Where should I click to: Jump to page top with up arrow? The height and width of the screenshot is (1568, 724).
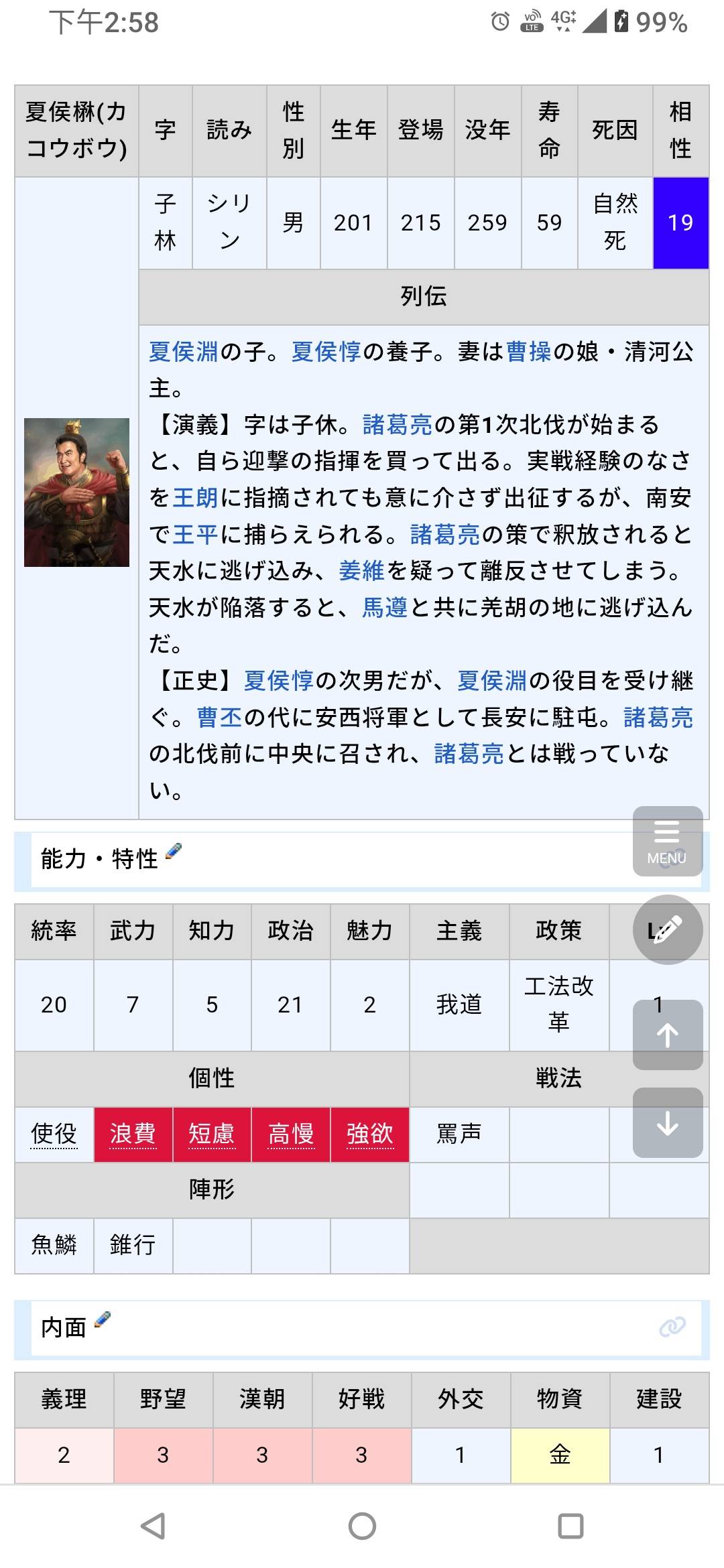click(668, 1035)
